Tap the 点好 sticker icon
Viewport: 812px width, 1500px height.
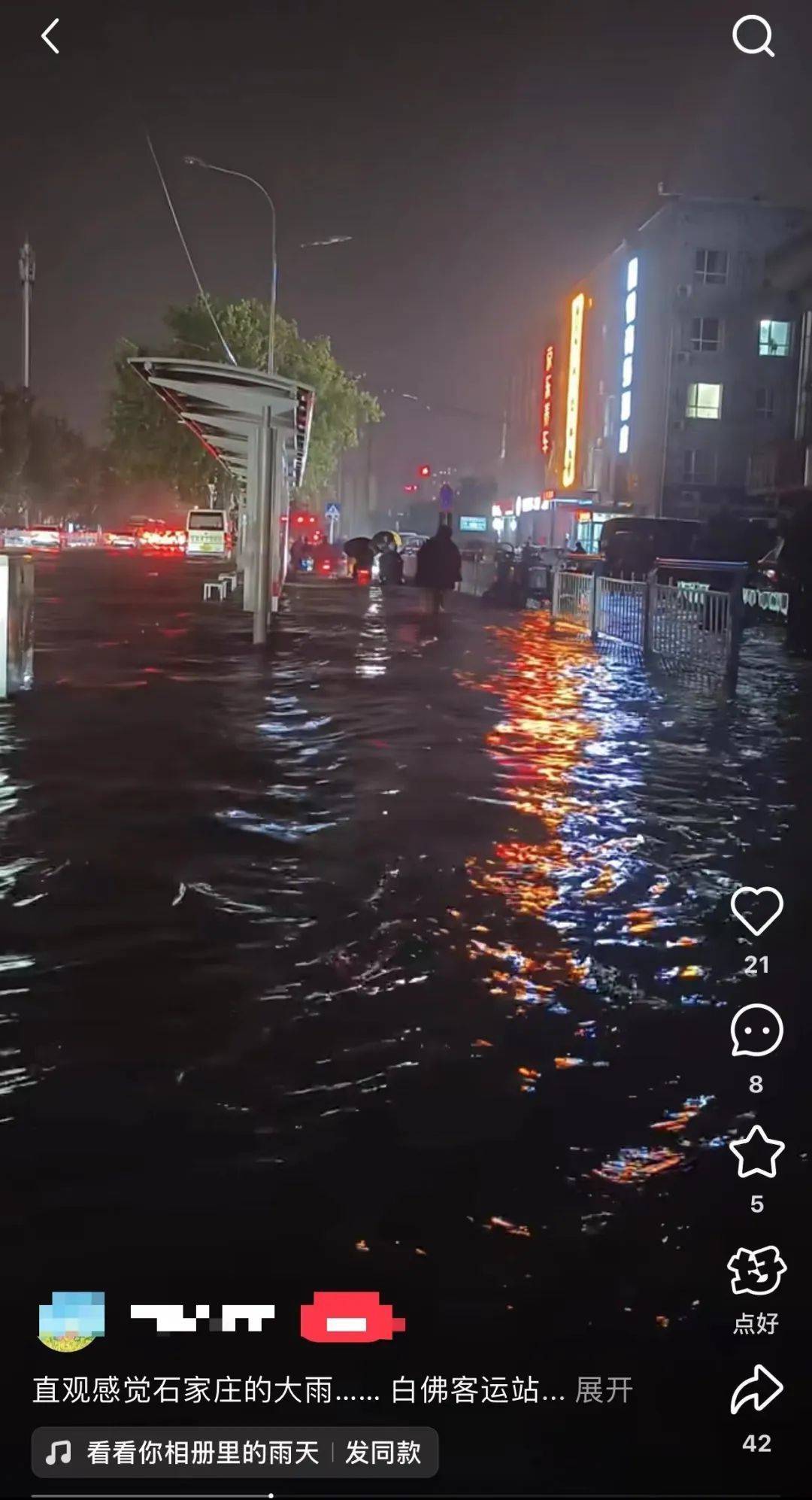coord(757,1271)
